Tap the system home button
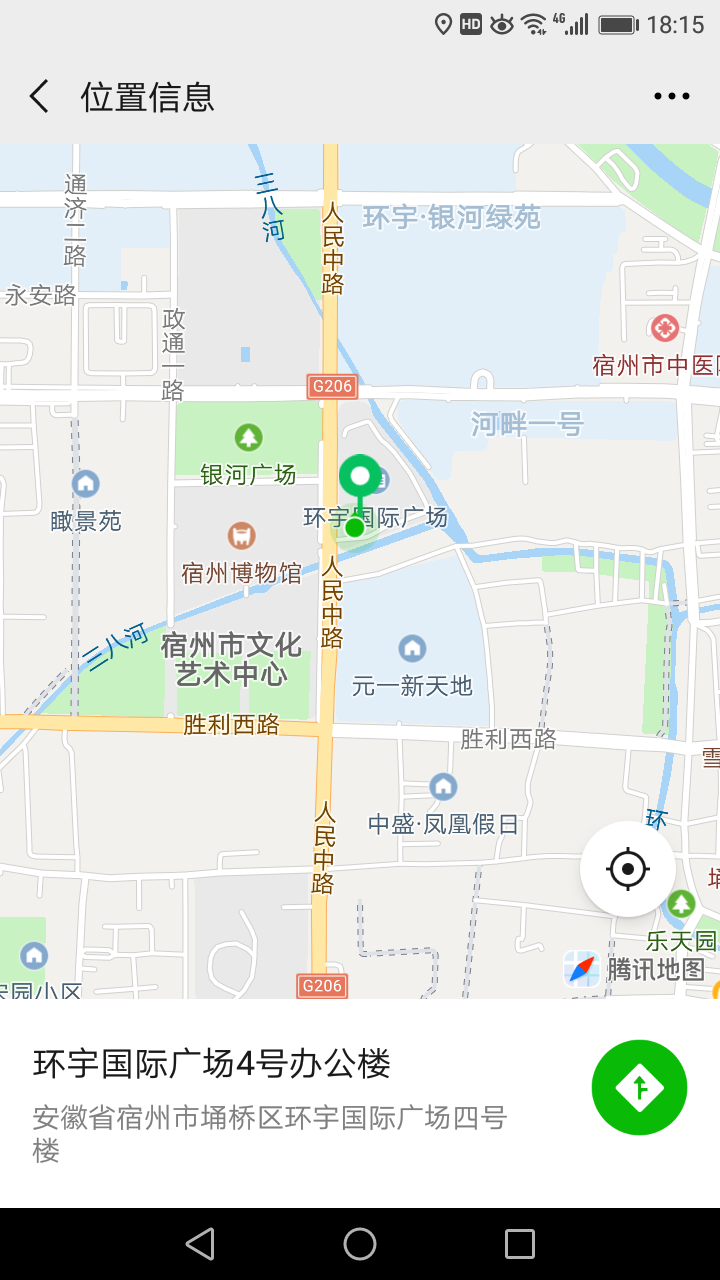 pyautogui.click(x=360, y=1244)
